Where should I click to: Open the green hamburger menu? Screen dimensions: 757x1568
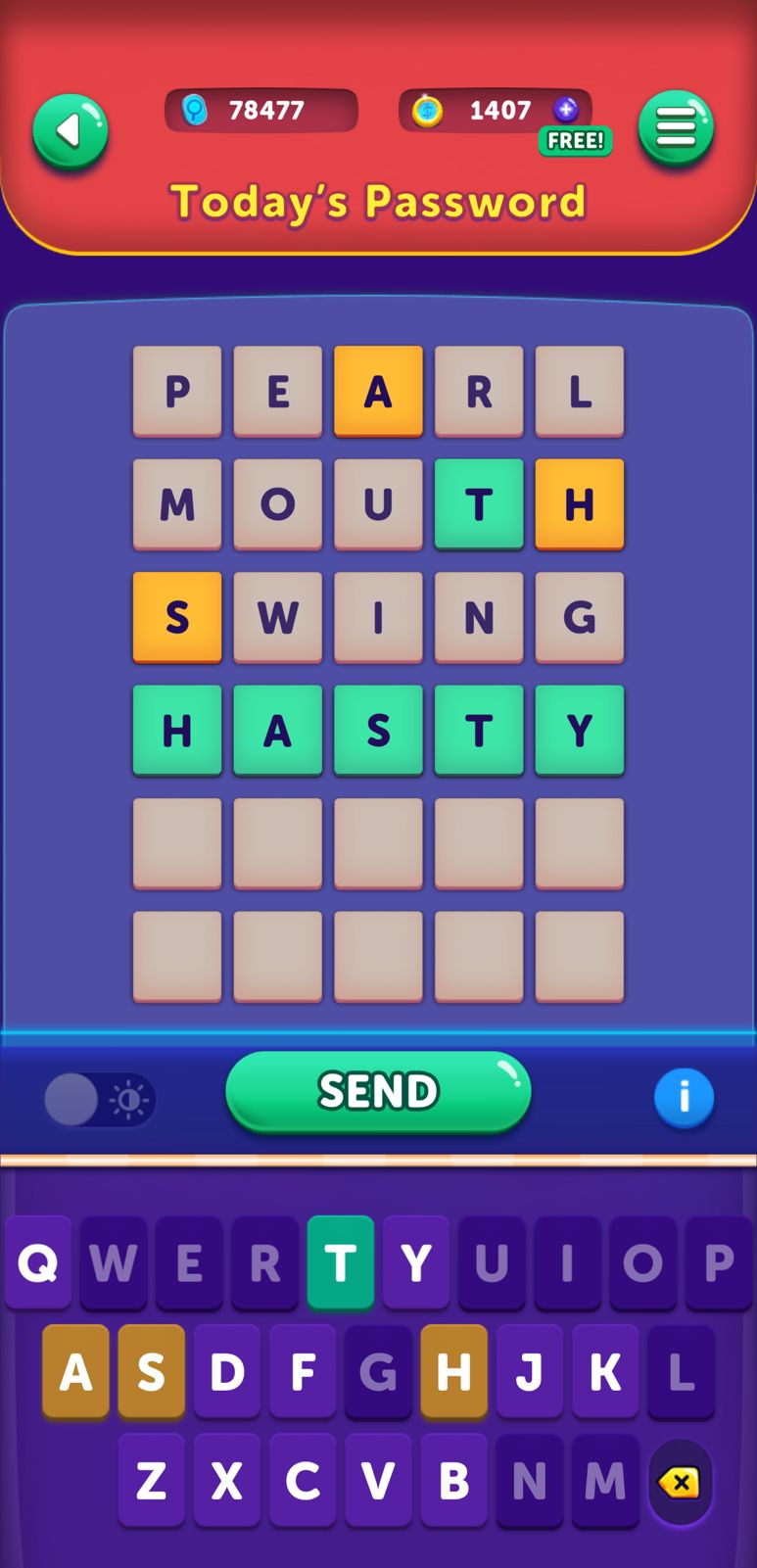(x=676, y=127)
